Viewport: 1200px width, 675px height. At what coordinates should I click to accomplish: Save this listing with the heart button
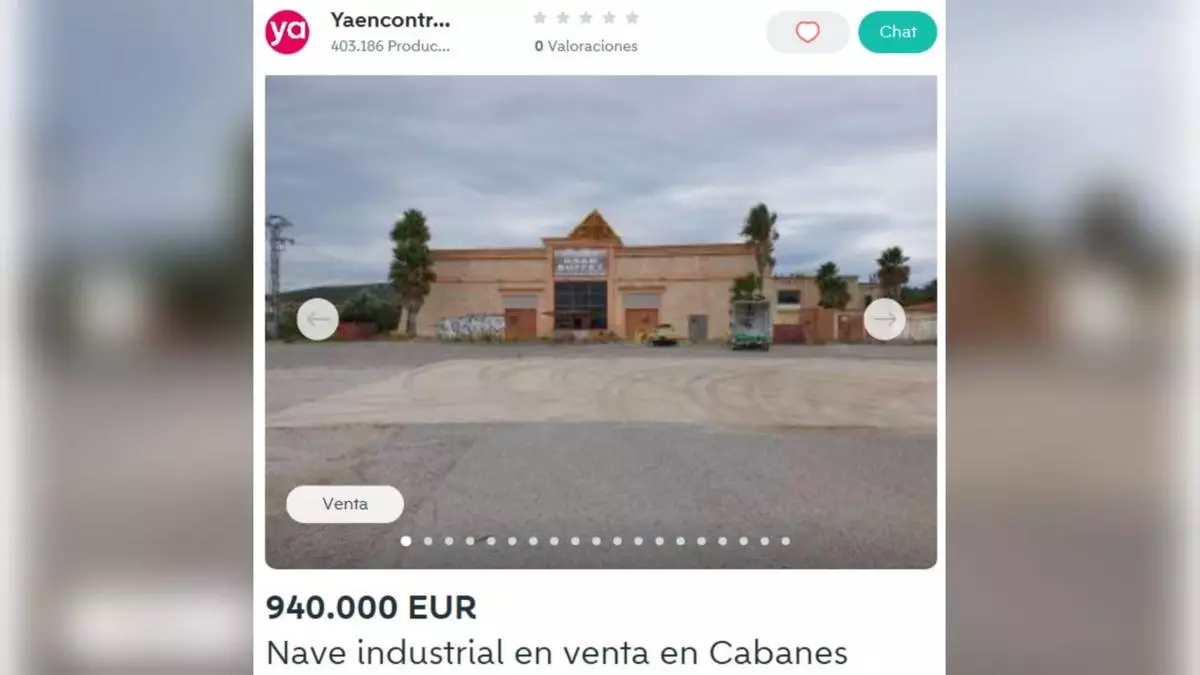click(x=807, y=32)
